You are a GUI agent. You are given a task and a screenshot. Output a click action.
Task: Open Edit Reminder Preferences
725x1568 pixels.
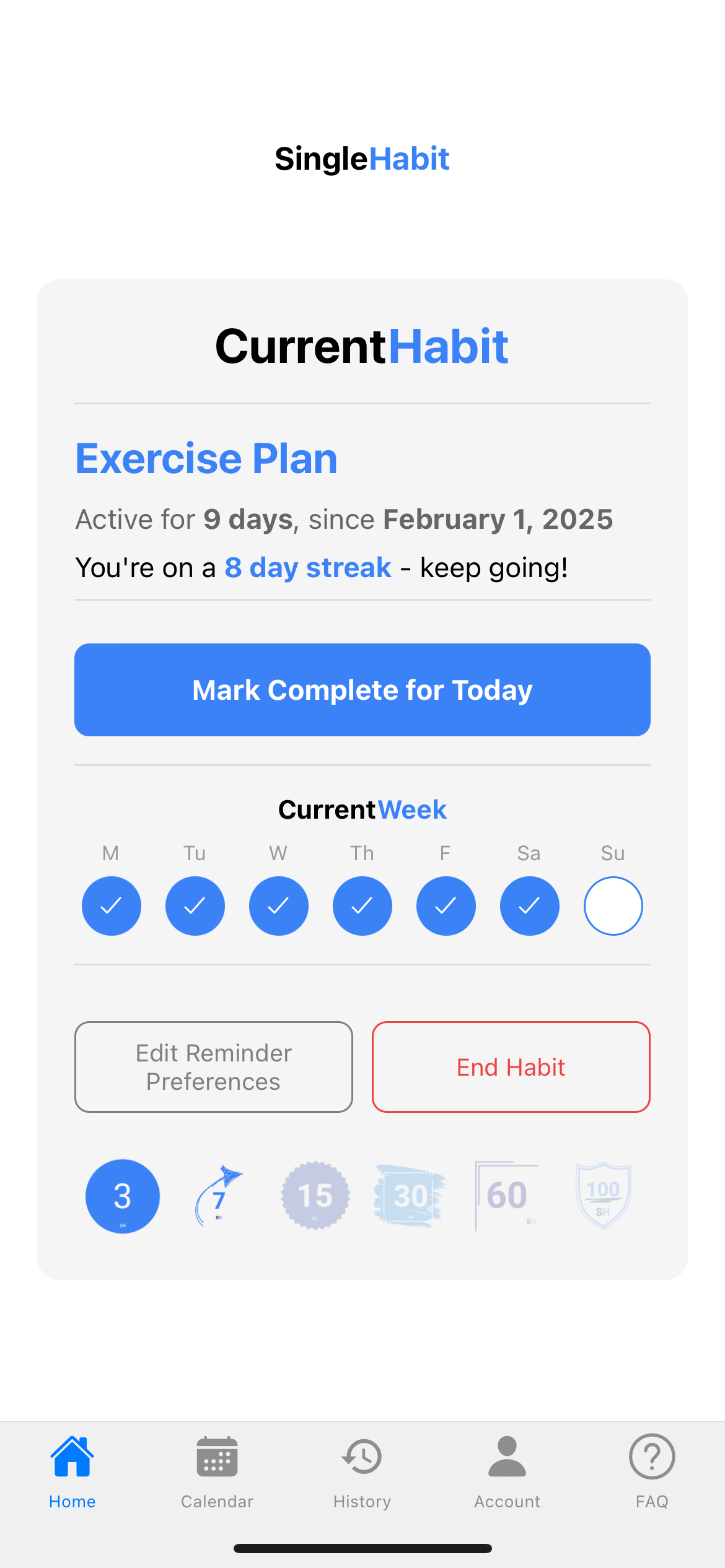pos(214,1067)
